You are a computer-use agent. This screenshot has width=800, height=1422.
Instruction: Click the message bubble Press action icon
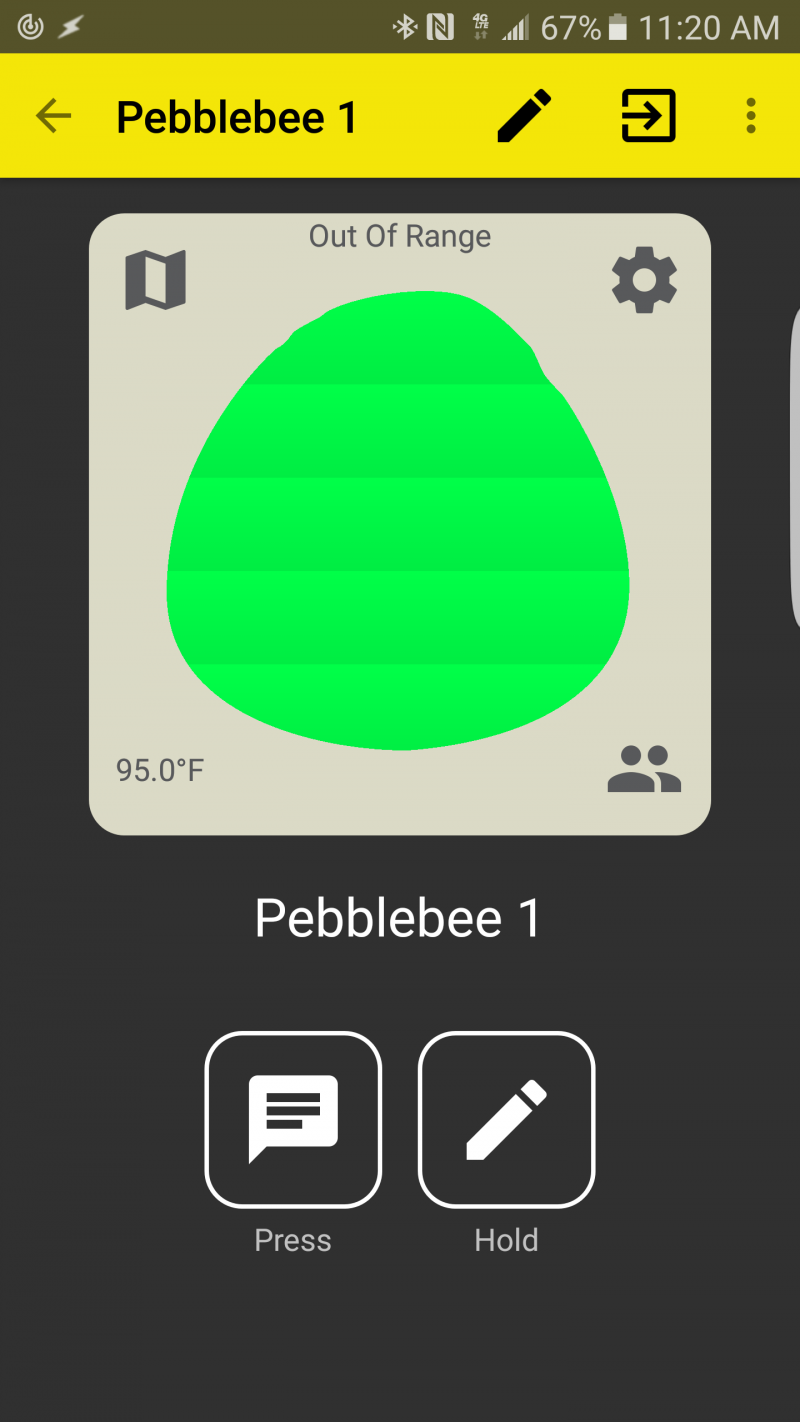coord(293,1119)
